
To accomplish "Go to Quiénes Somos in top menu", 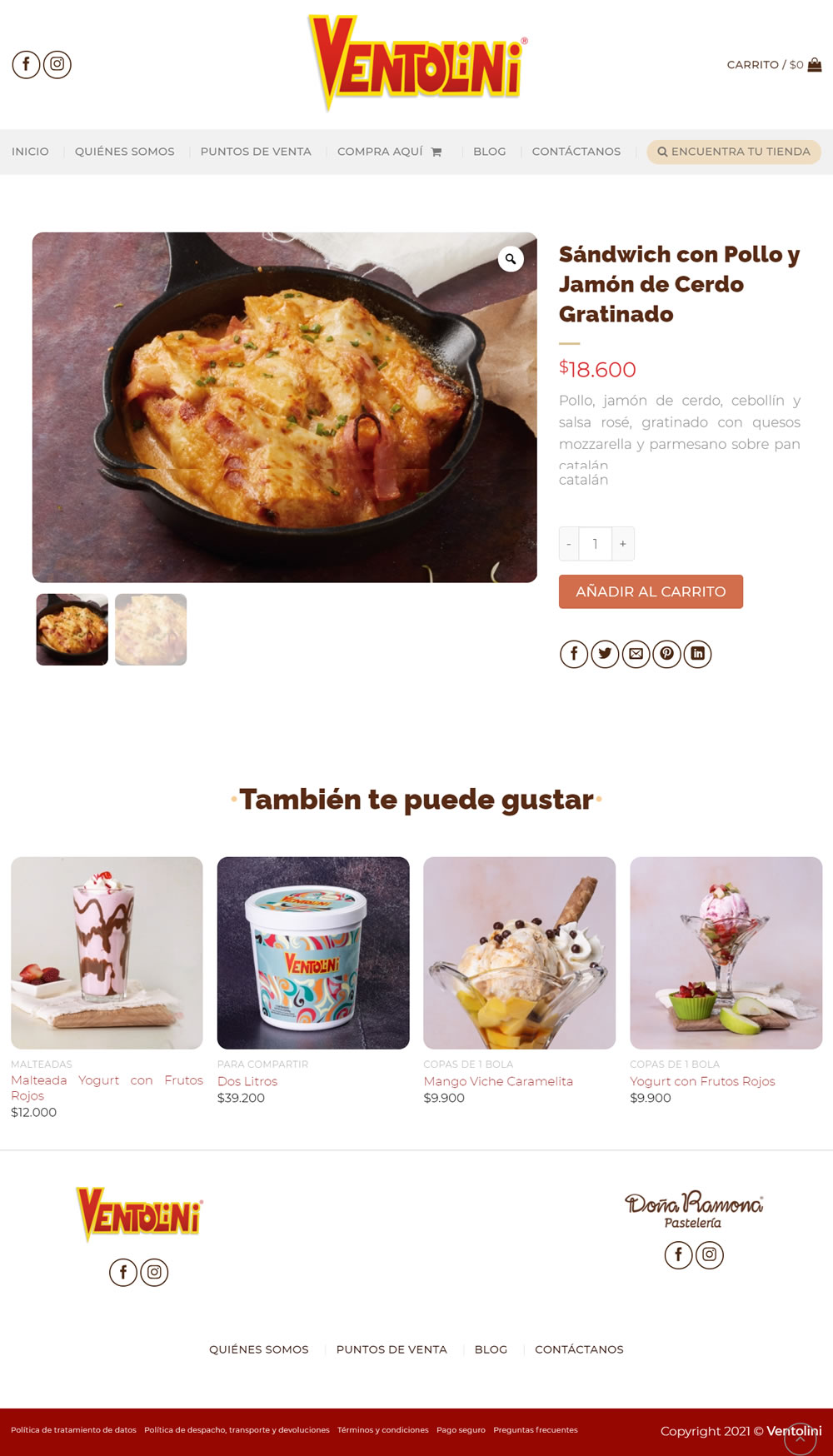I will coord(125,152).
